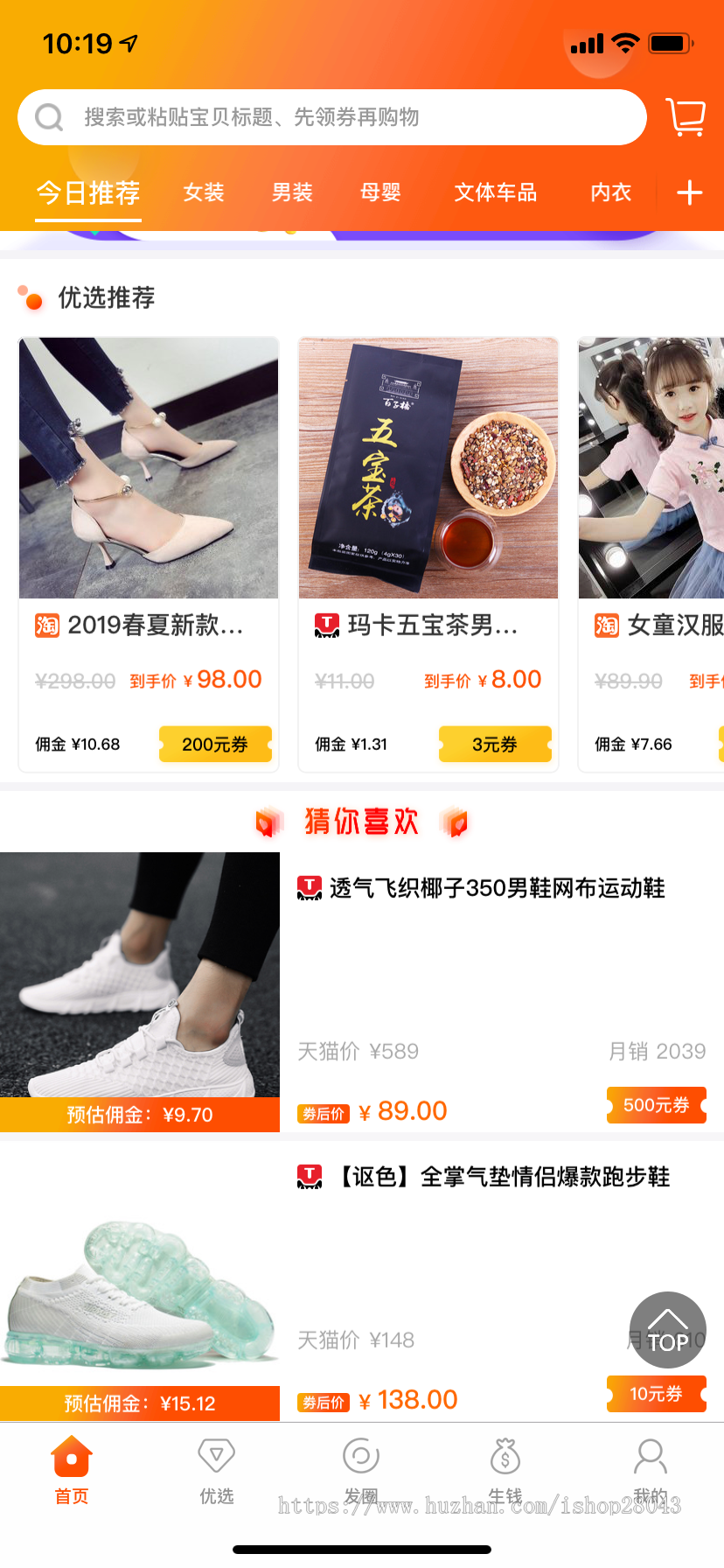The width and height of the screenshot is (724, 1568).
Task: Open the 全掌气垫情侣爆款跑步鞋 listing
Action: 505,1177
